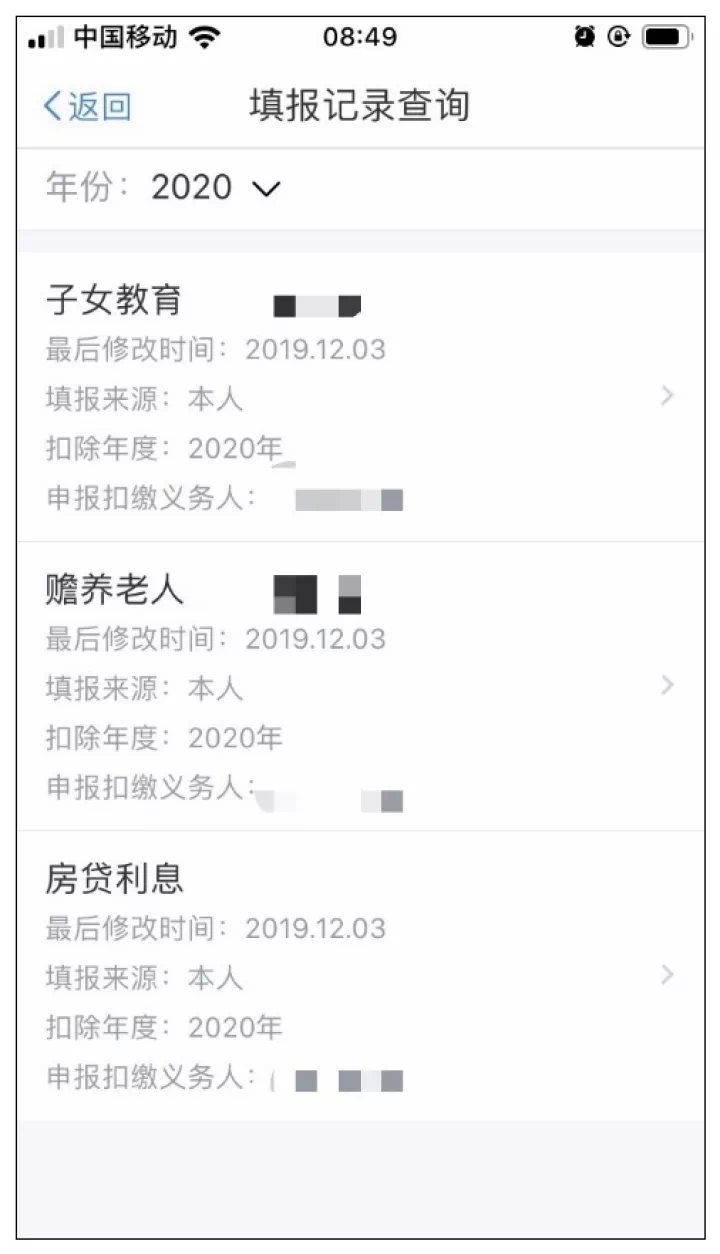This screenshot has width=720, height=1254.
Task: Tap the chevron beside 子女教育 entry
Action: pyautogui.click(x=667, y=396)
